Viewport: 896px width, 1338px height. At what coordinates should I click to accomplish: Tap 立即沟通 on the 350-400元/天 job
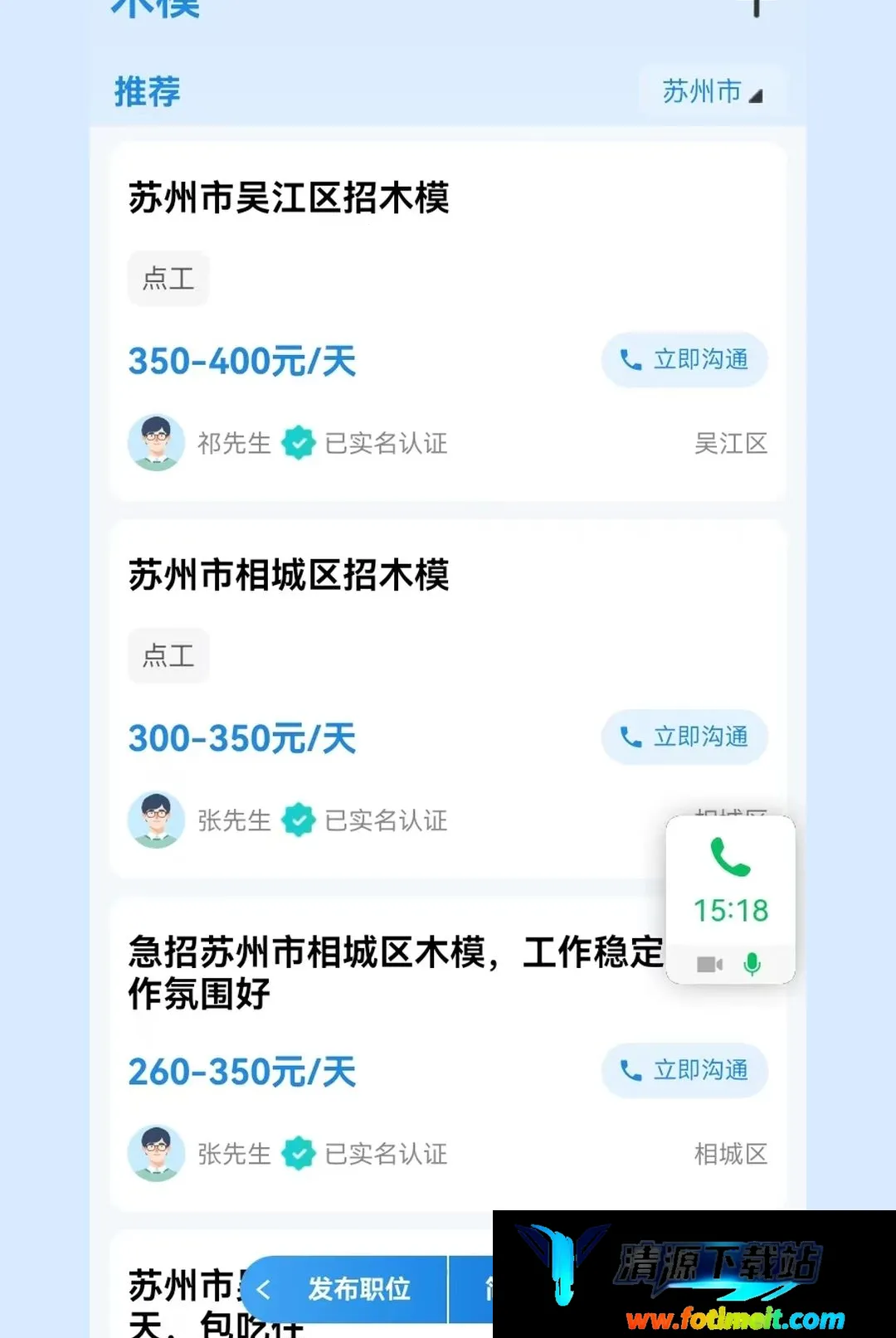tap(684, 360)
